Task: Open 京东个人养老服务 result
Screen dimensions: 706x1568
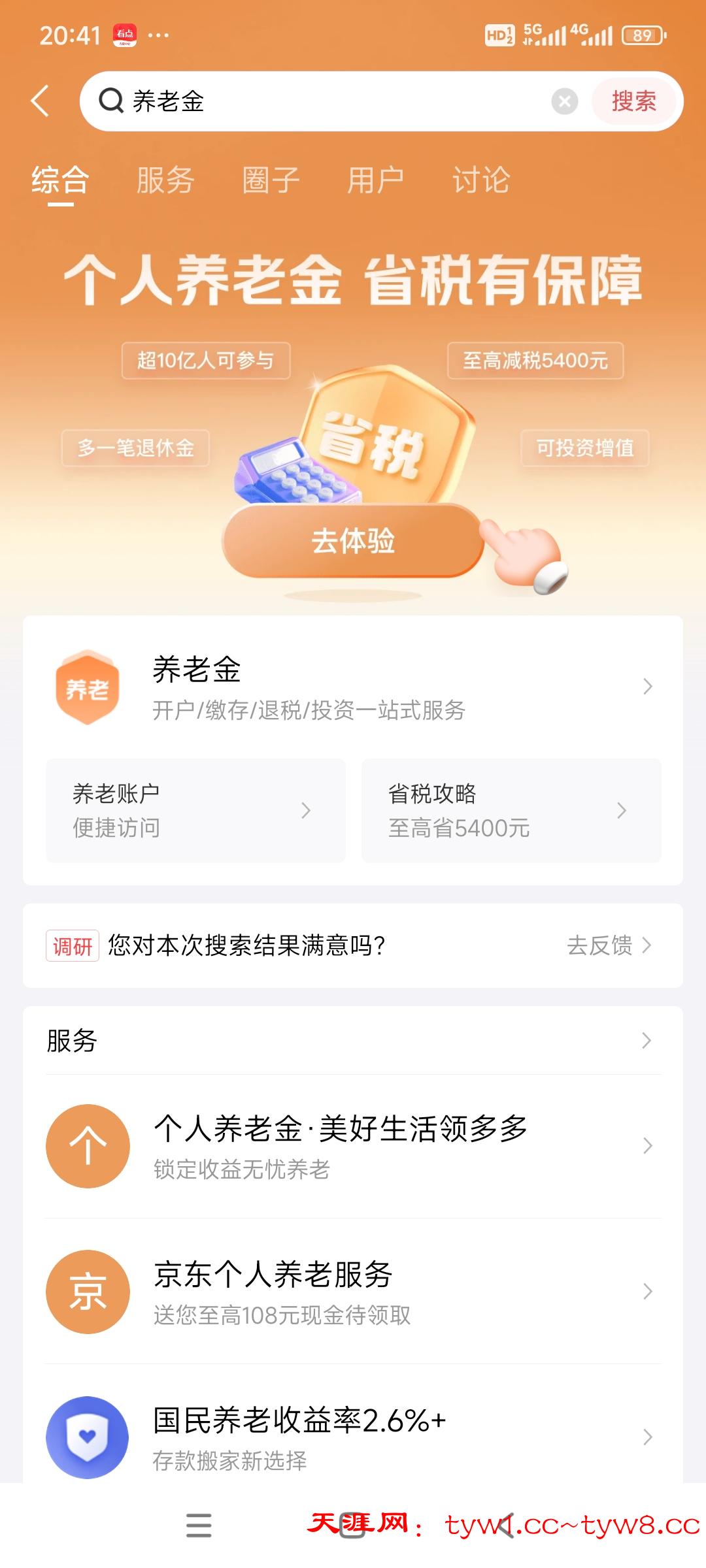Action: [353, 1292]
